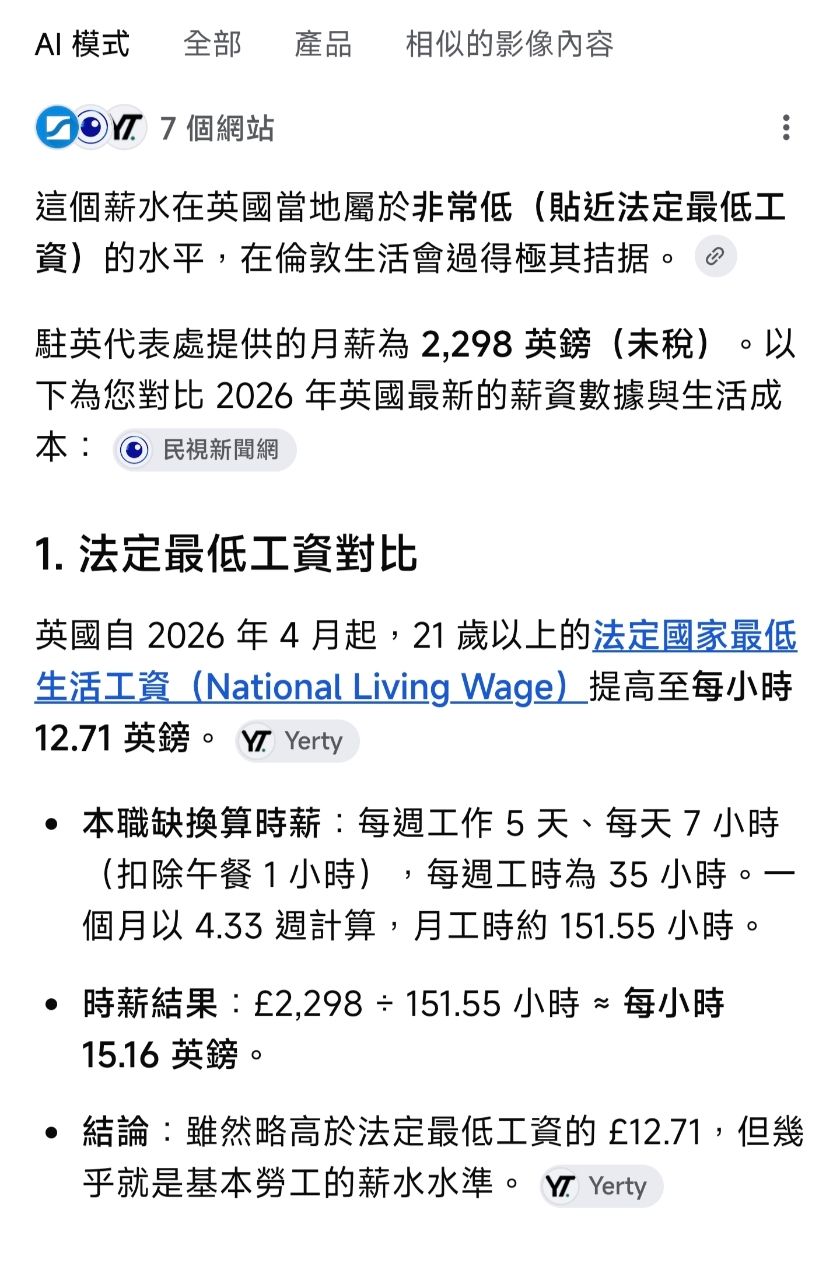
Task: Open the 7 個網站 sources list
Action: pos(154,128)
